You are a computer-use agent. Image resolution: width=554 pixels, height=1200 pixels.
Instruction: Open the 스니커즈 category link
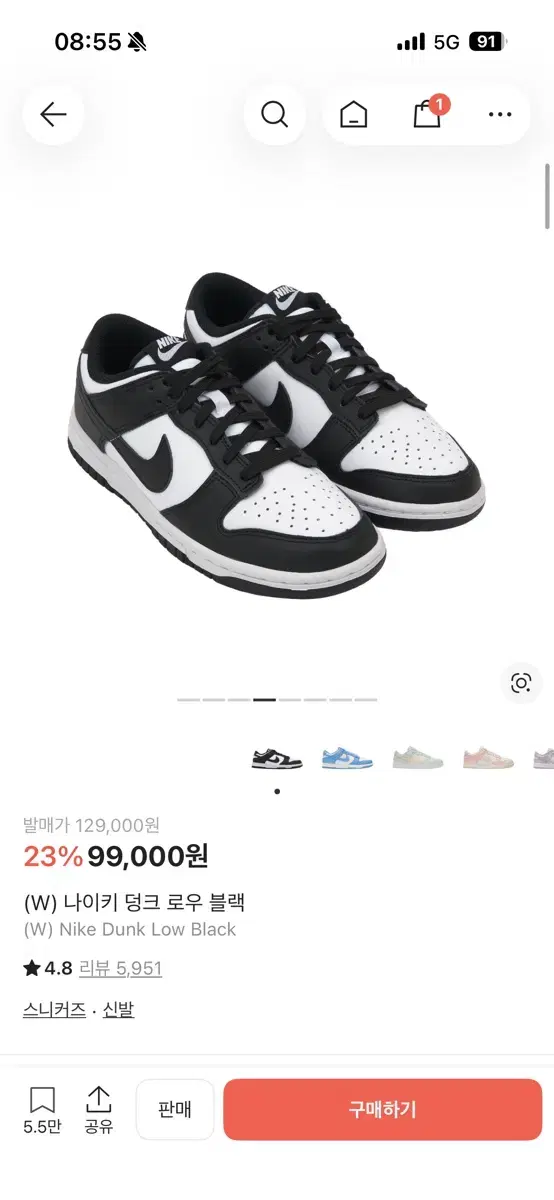[54, 1010]
